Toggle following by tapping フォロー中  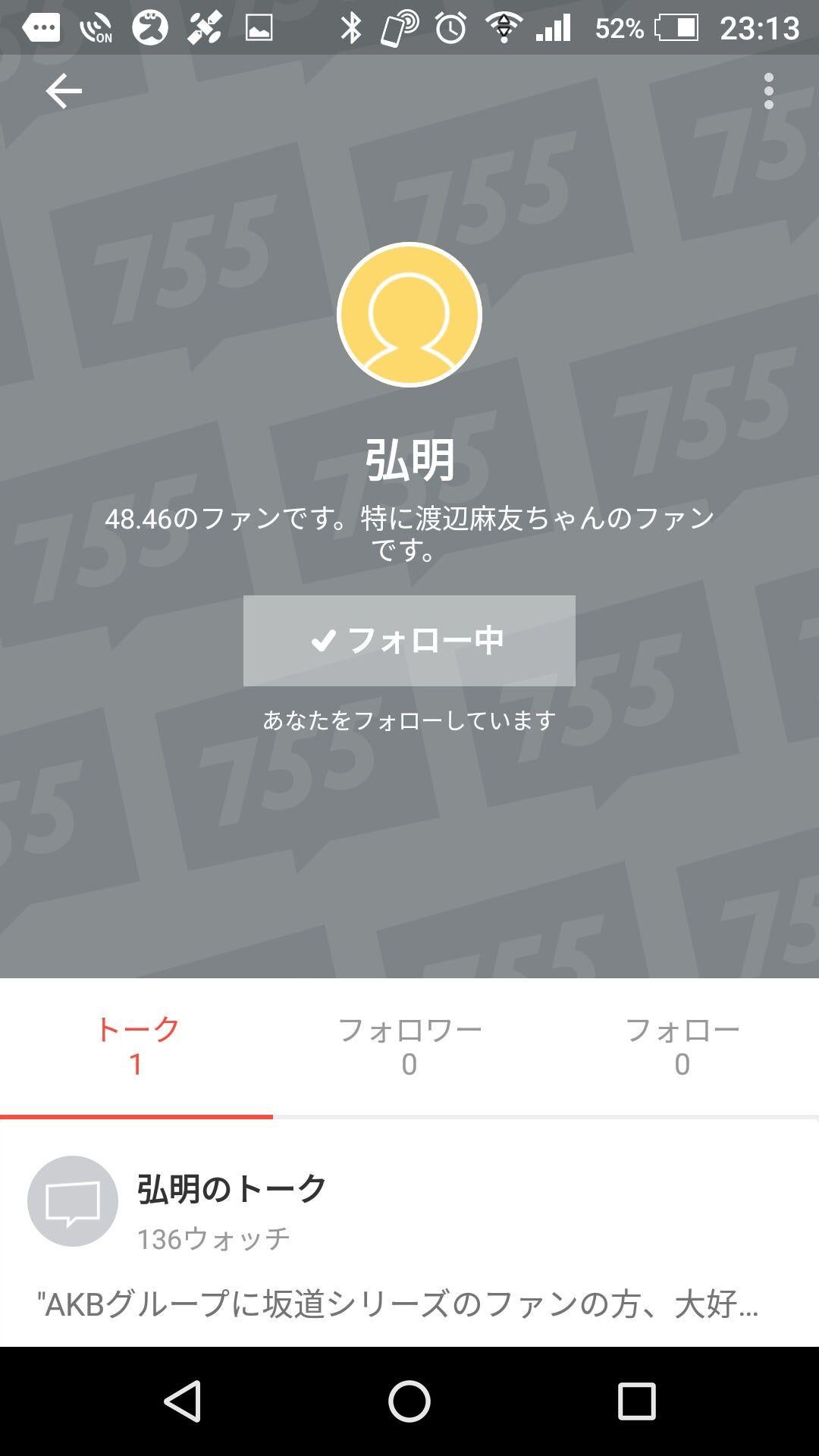coord(409,642)
